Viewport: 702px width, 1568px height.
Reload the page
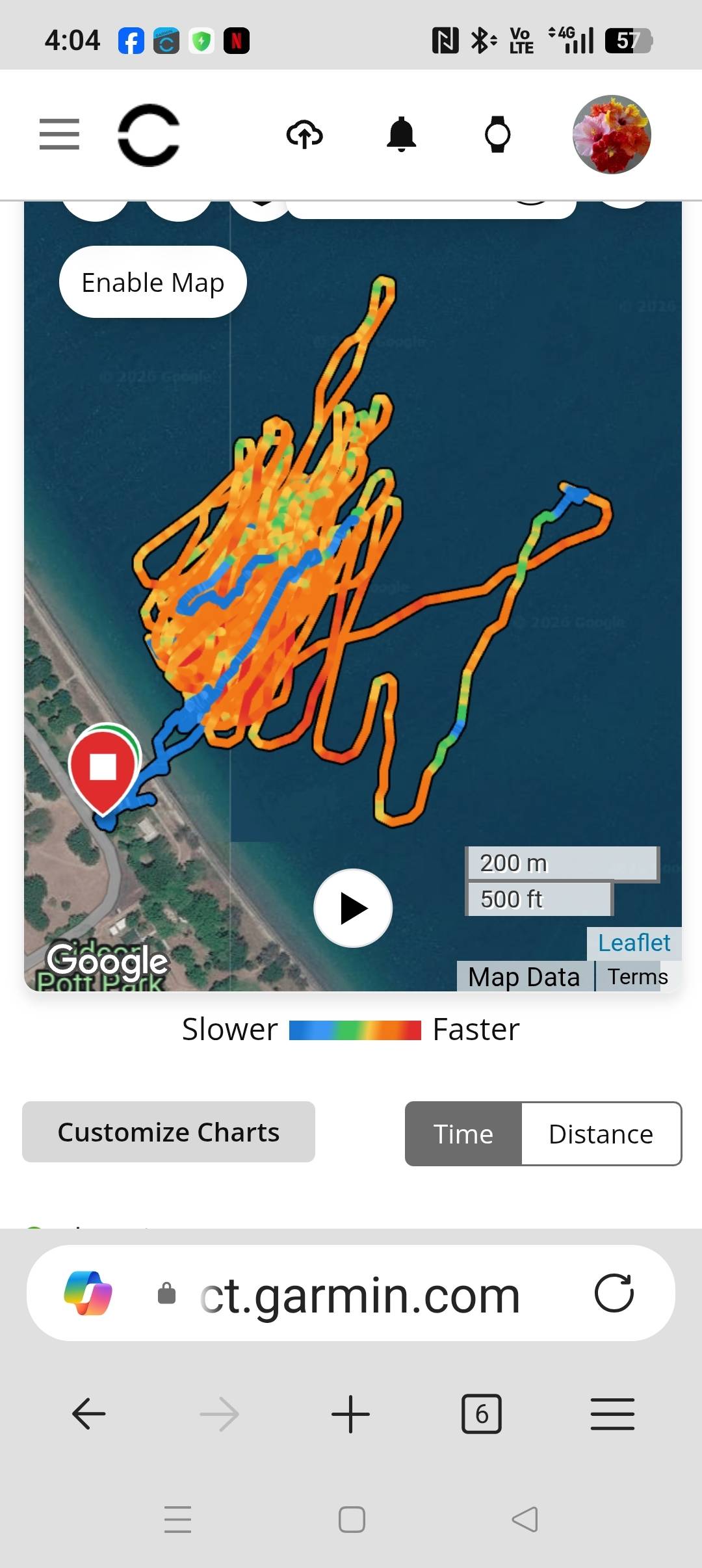point(614,1293)
